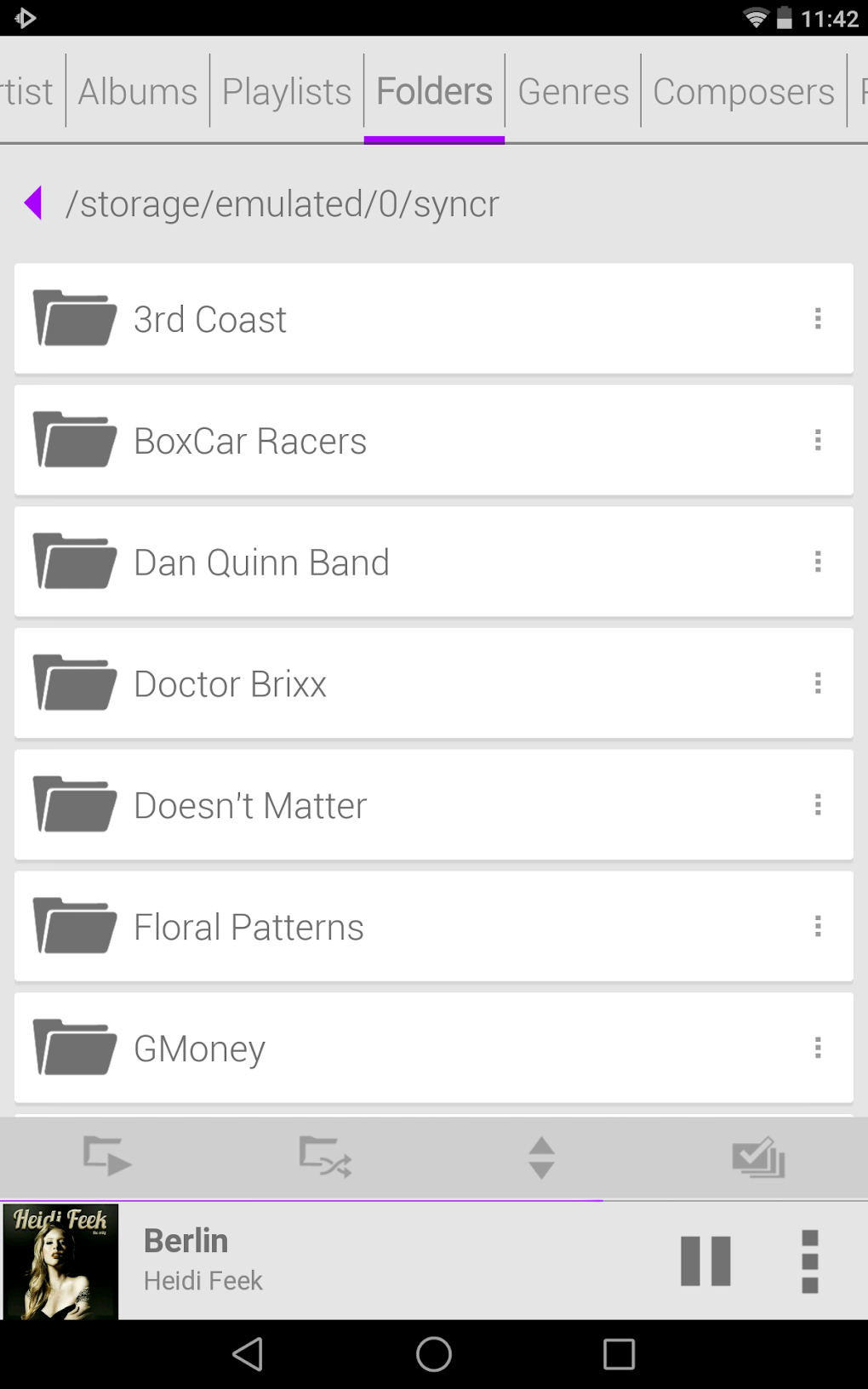Open the now playing overflow menu

[809, 1260]
